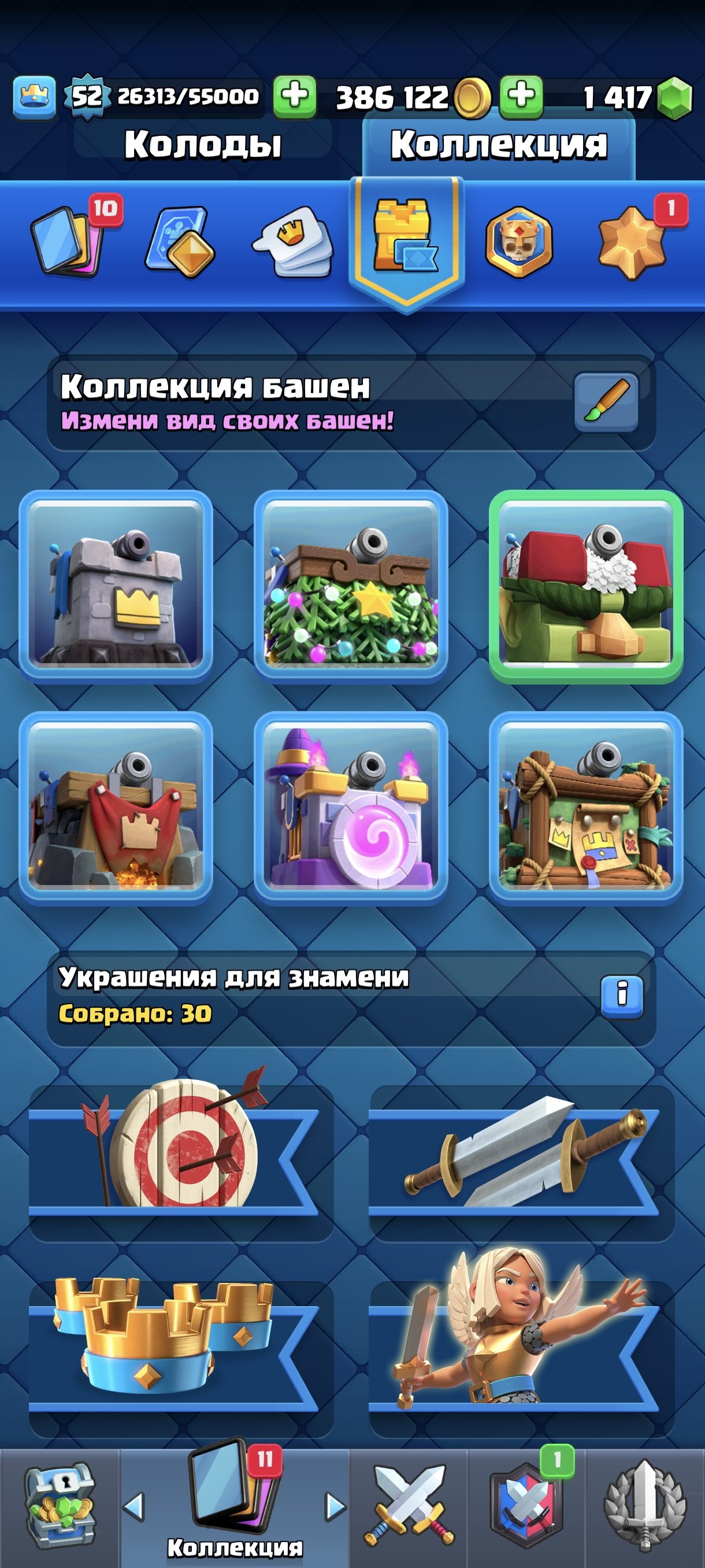Tap the green plus next to experience
This screenshot has height=1568, width=705.
294,96
